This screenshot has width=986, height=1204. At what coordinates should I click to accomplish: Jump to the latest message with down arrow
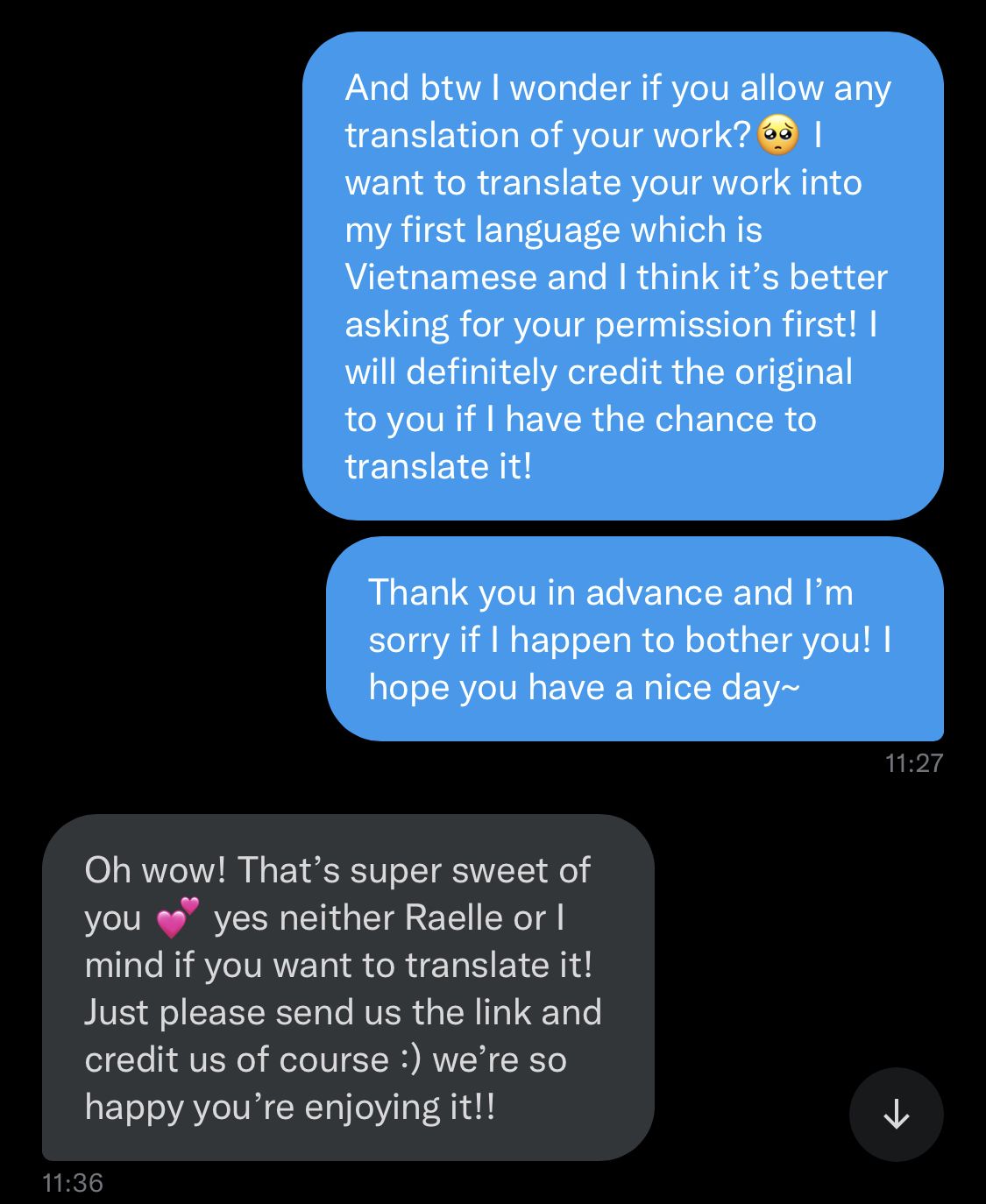click(x=896, y=1114)
